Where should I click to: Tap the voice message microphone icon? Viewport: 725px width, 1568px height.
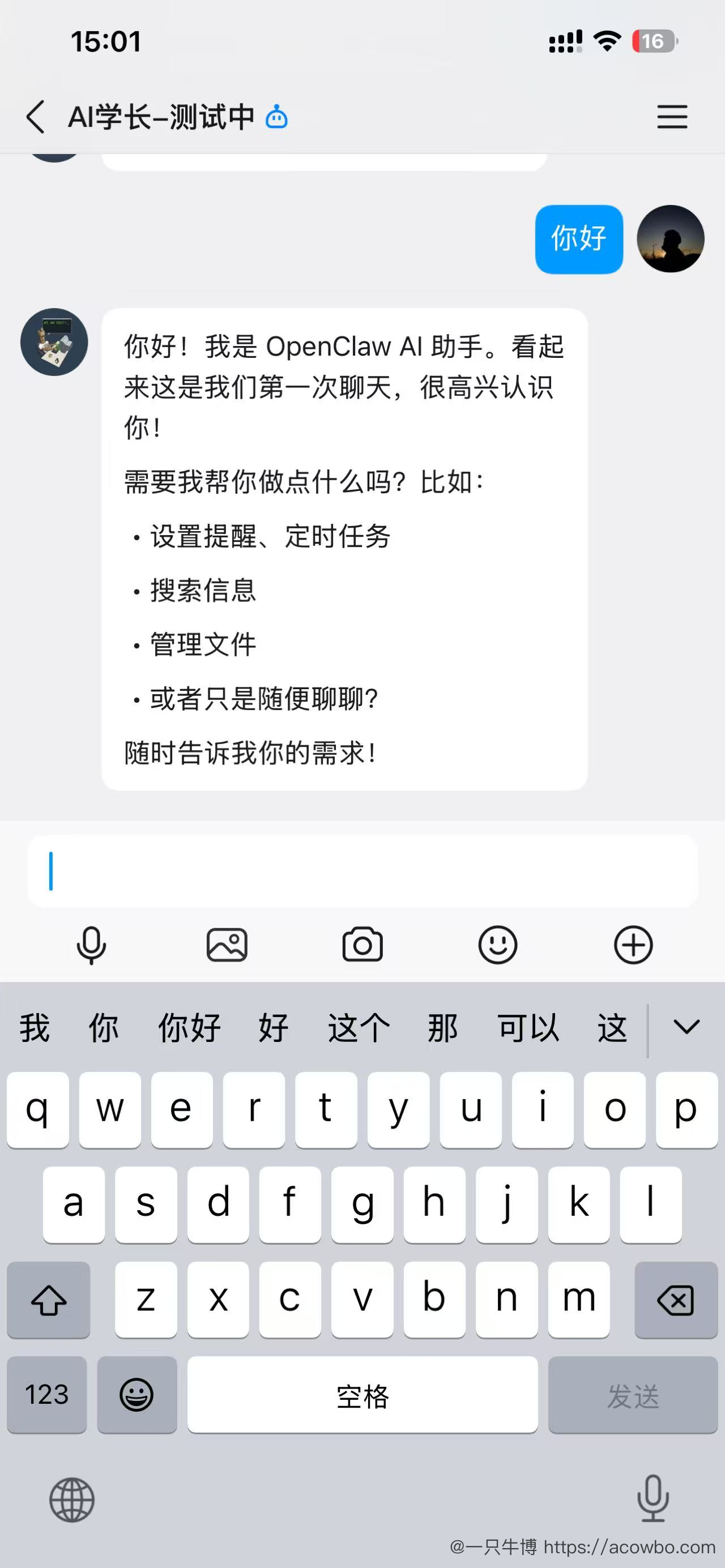click(90, 944)
